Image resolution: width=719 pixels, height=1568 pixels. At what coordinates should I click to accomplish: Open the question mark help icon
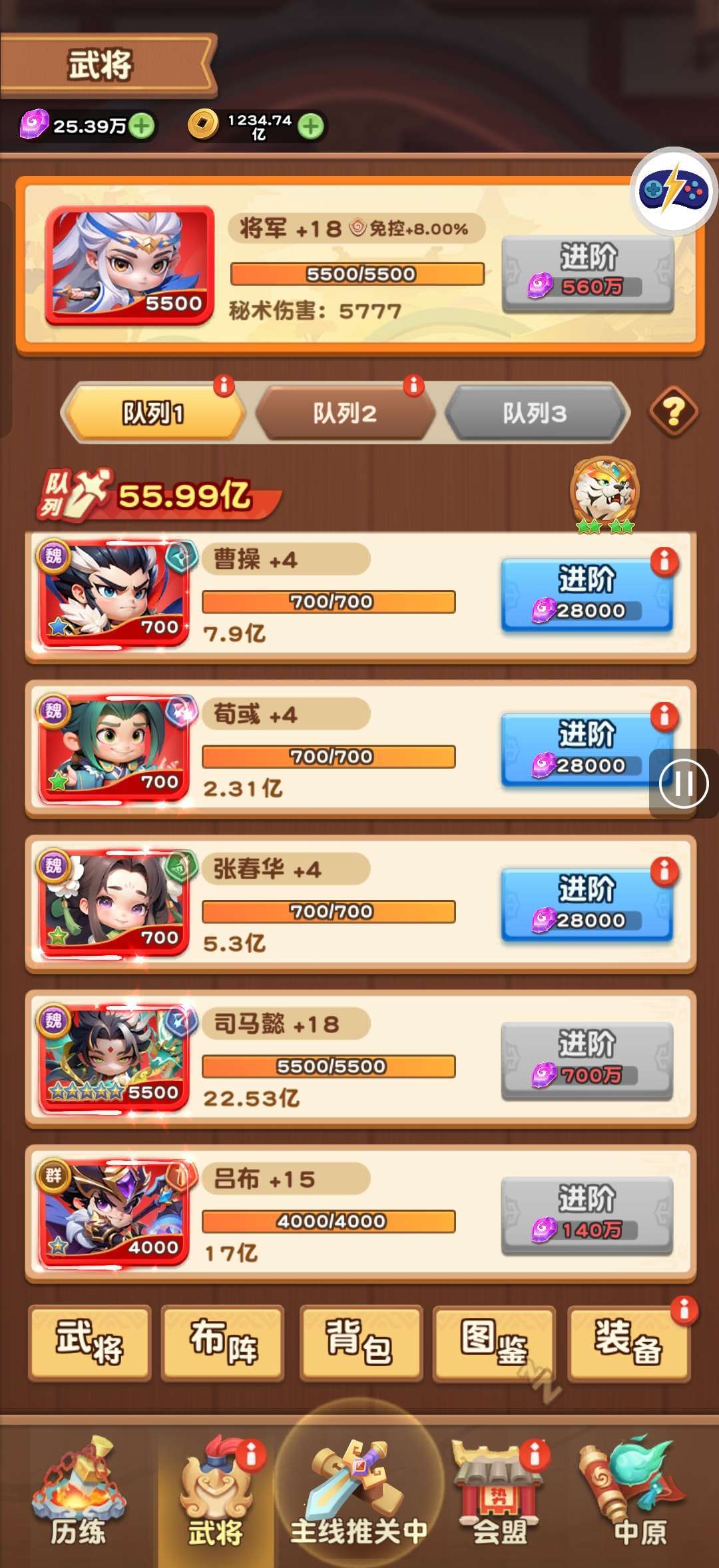click(674, 412)
